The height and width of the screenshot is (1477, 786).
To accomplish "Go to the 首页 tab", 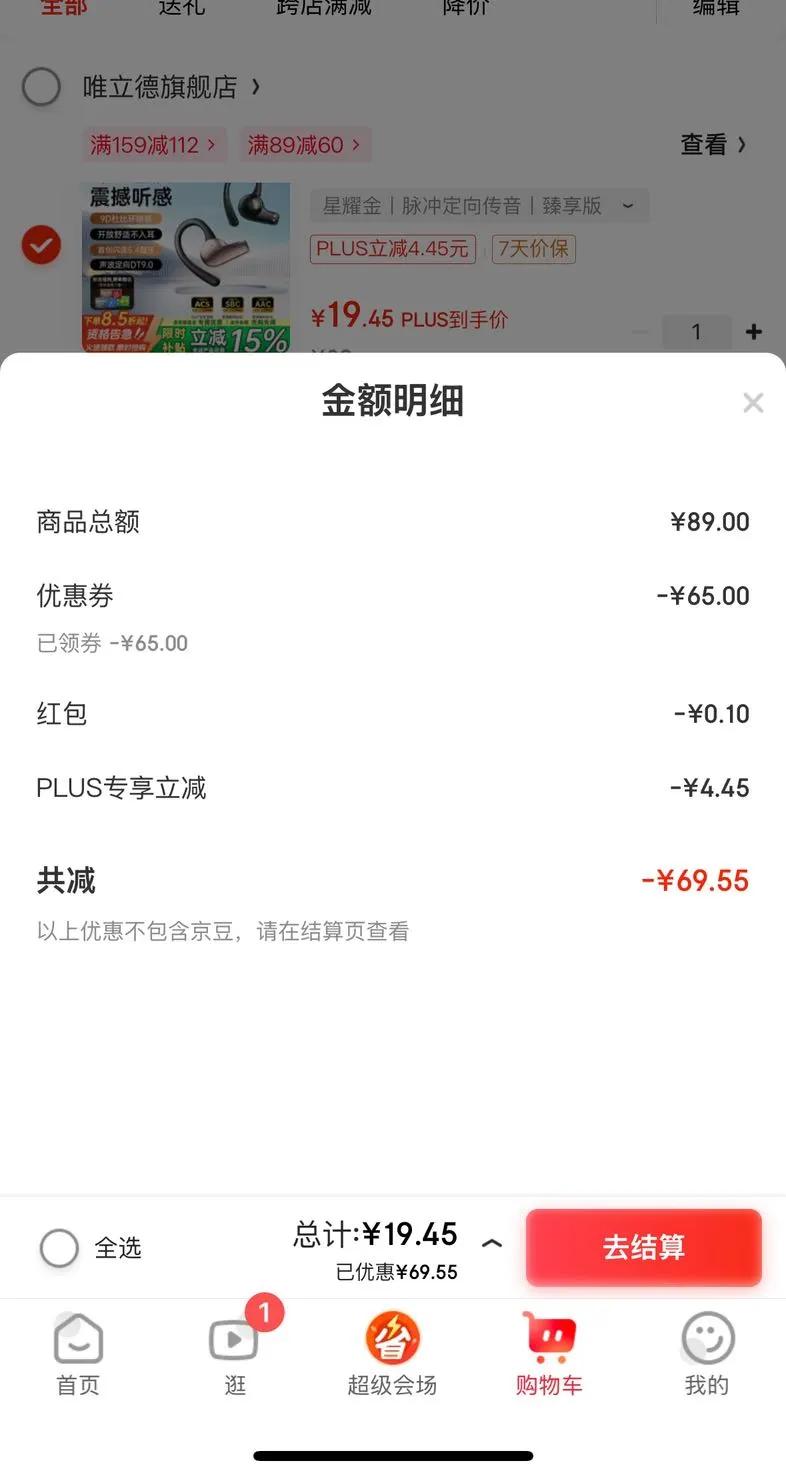I will pos(78,1354).
